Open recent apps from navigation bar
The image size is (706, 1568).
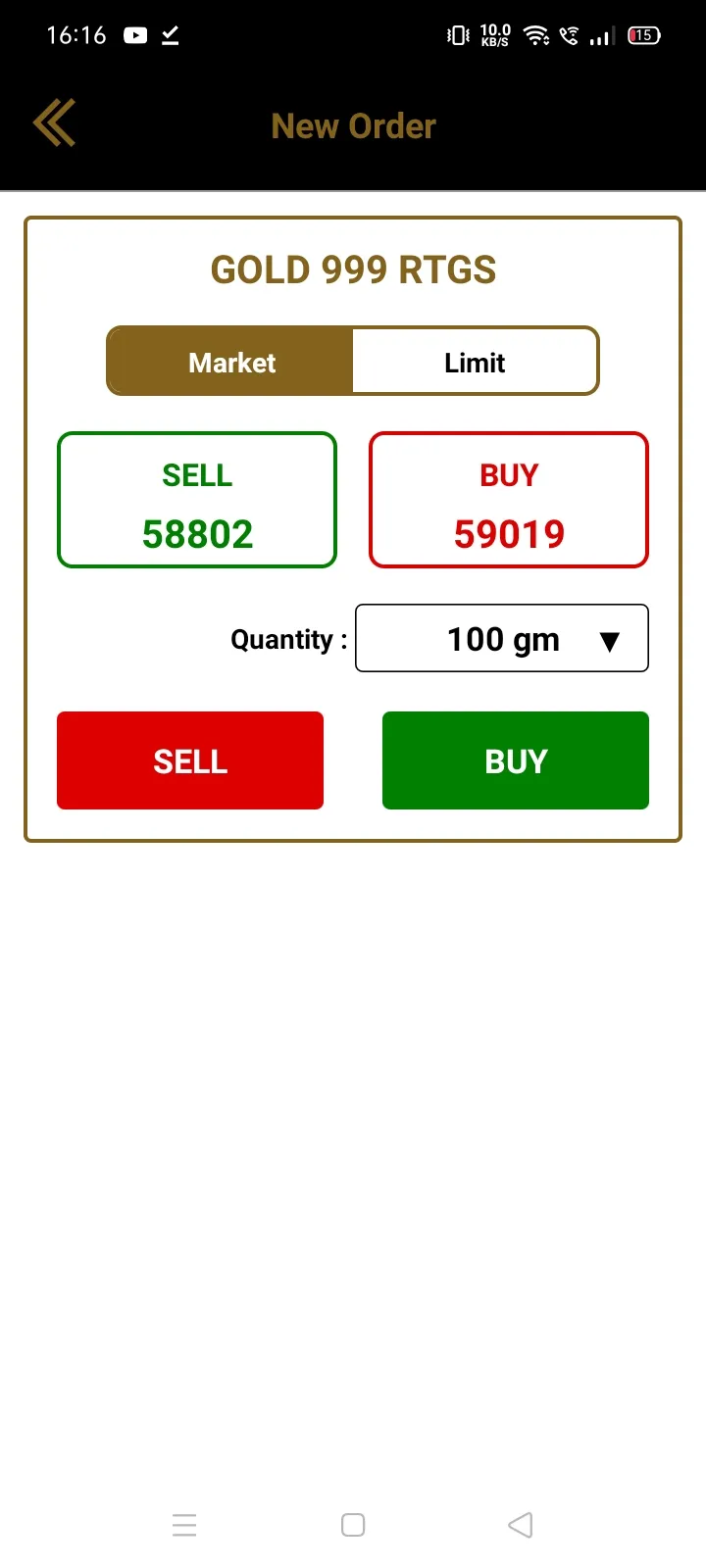184,1525
